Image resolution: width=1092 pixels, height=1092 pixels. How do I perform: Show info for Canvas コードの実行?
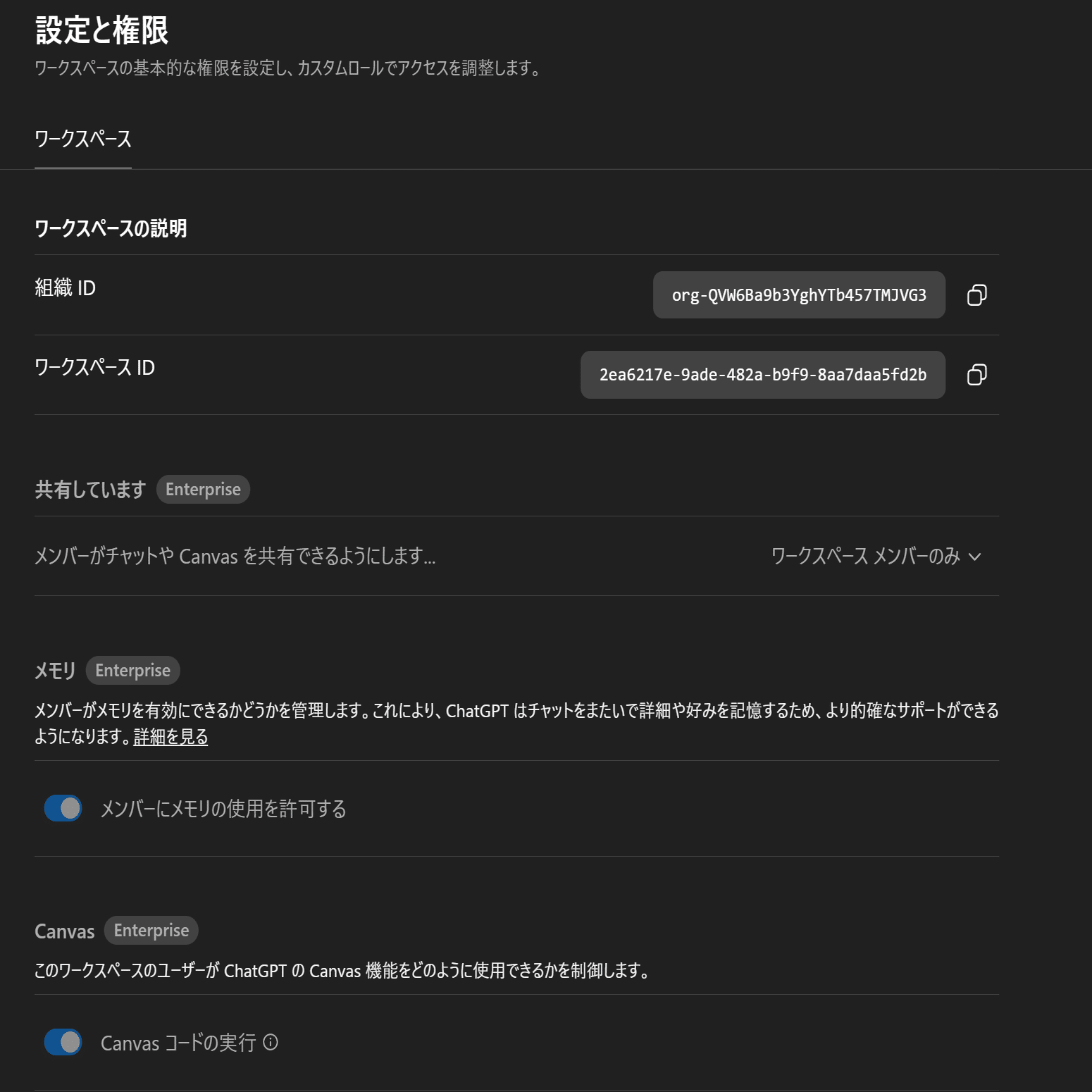[x=271, y=1043]
